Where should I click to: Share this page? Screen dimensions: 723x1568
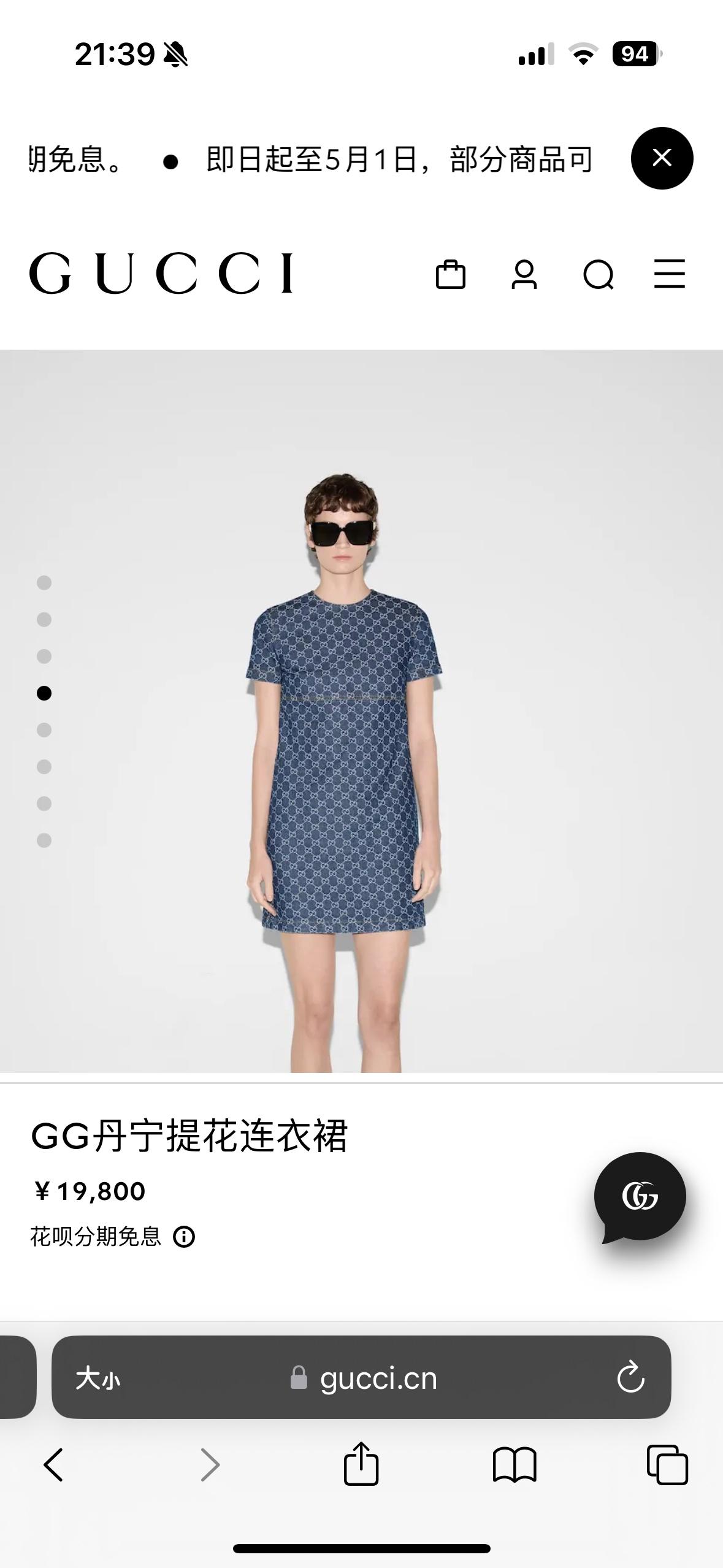[x=361, y=1464]
